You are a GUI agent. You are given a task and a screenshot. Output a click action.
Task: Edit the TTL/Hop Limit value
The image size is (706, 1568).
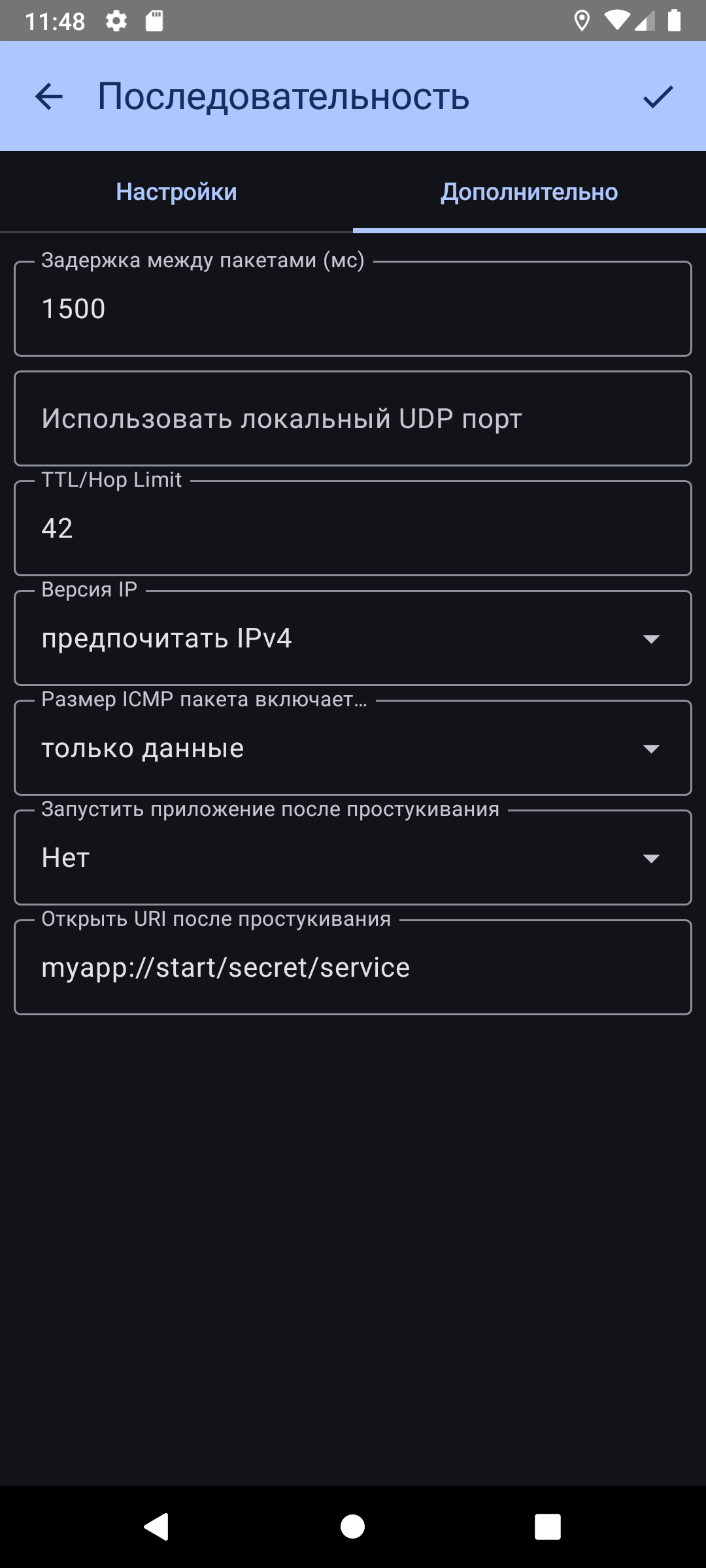pyautogui.click(x=353, y=529)
